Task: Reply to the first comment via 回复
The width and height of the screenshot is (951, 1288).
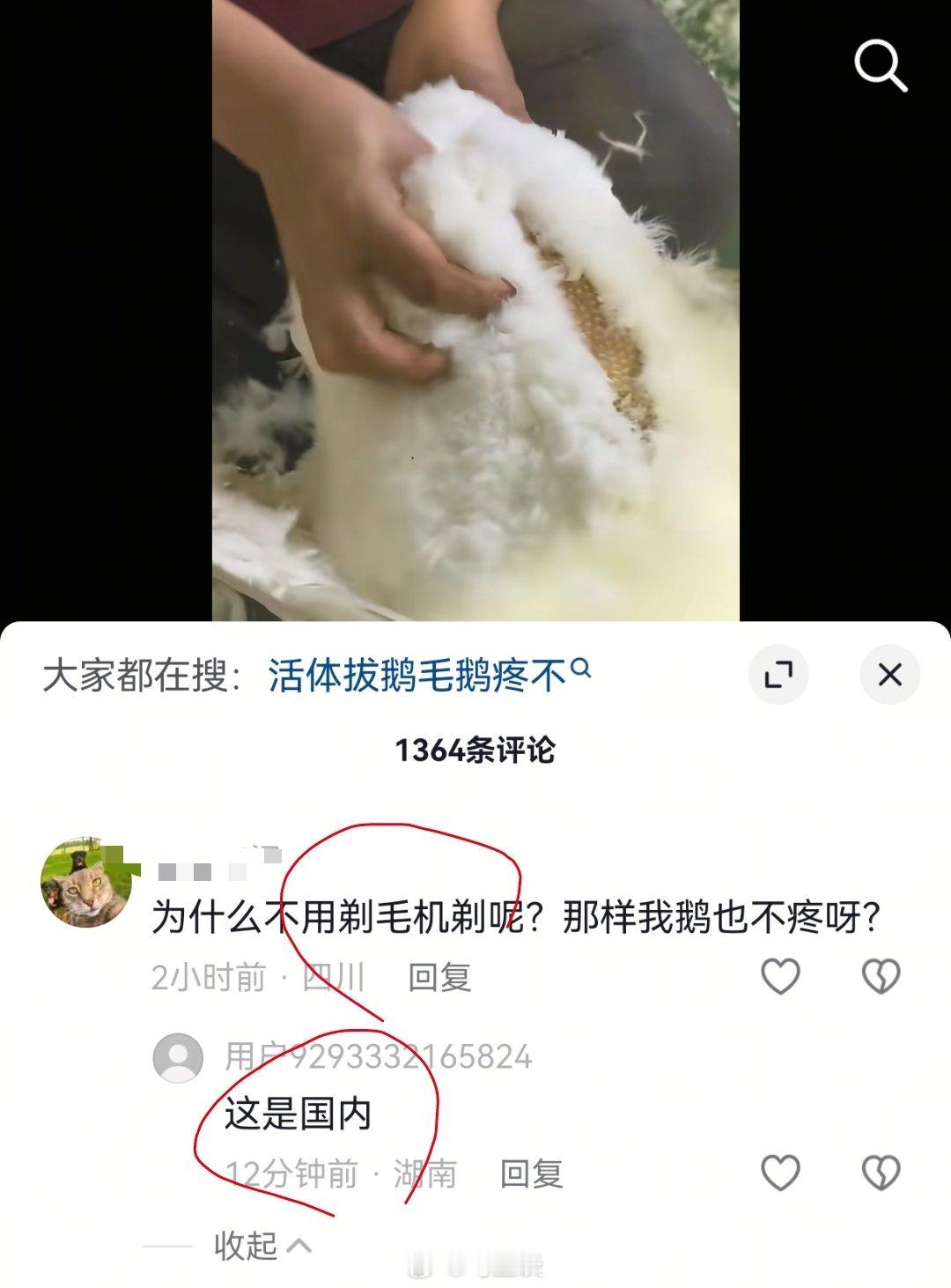Action: click(441, 978)
